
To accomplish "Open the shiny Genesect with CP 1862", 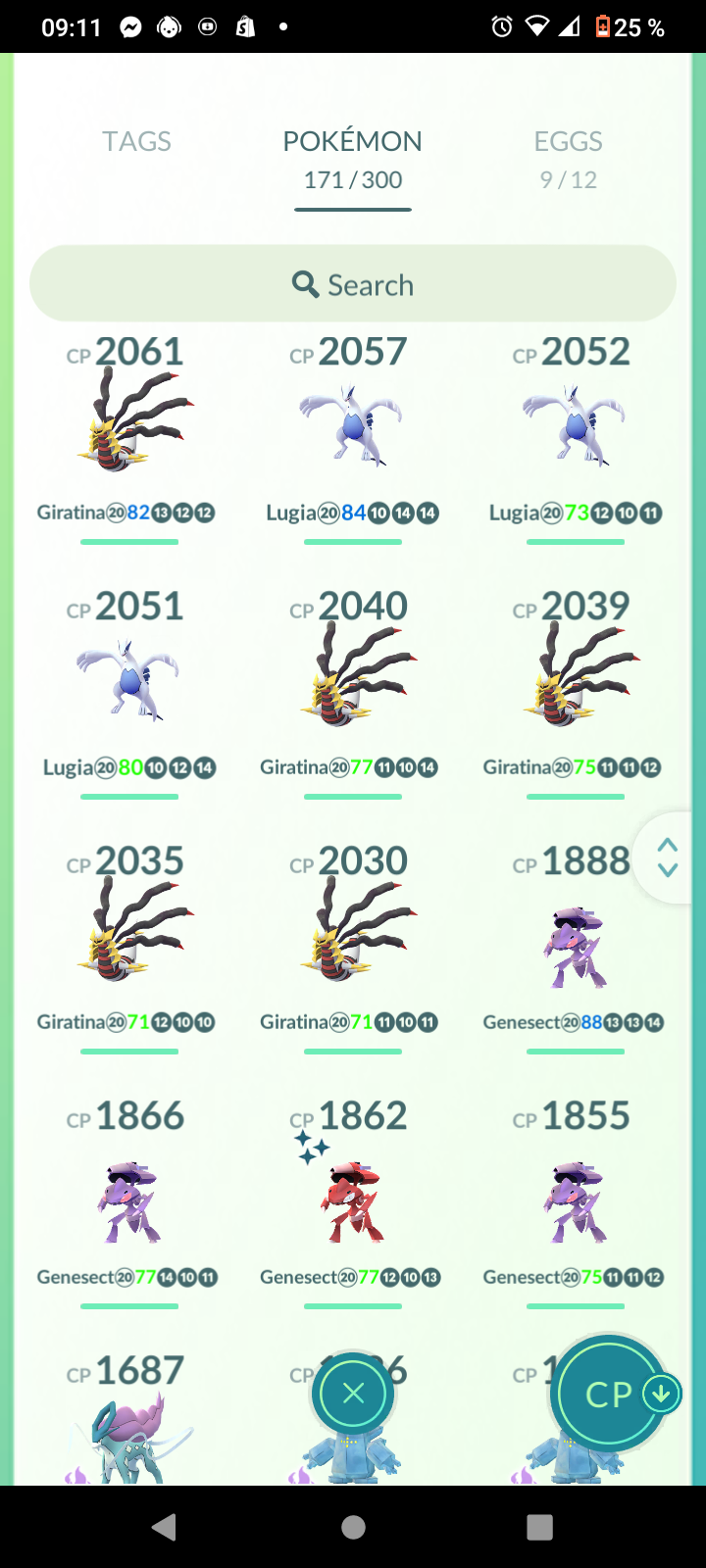I will [x=352, y=1196].
